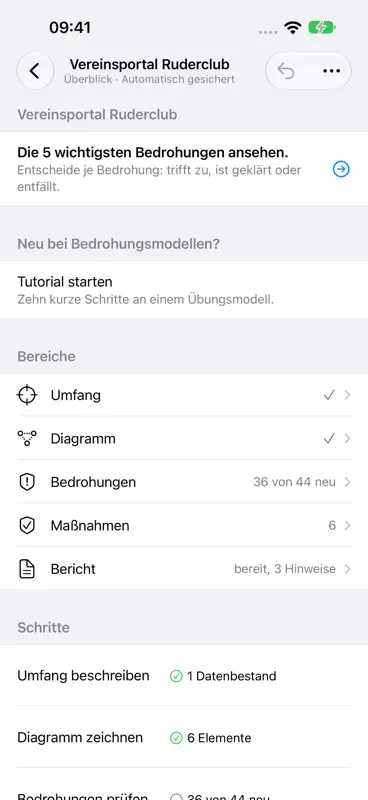
Task: Select the step Diagramm zeichnen
Action: click(184, 737)
